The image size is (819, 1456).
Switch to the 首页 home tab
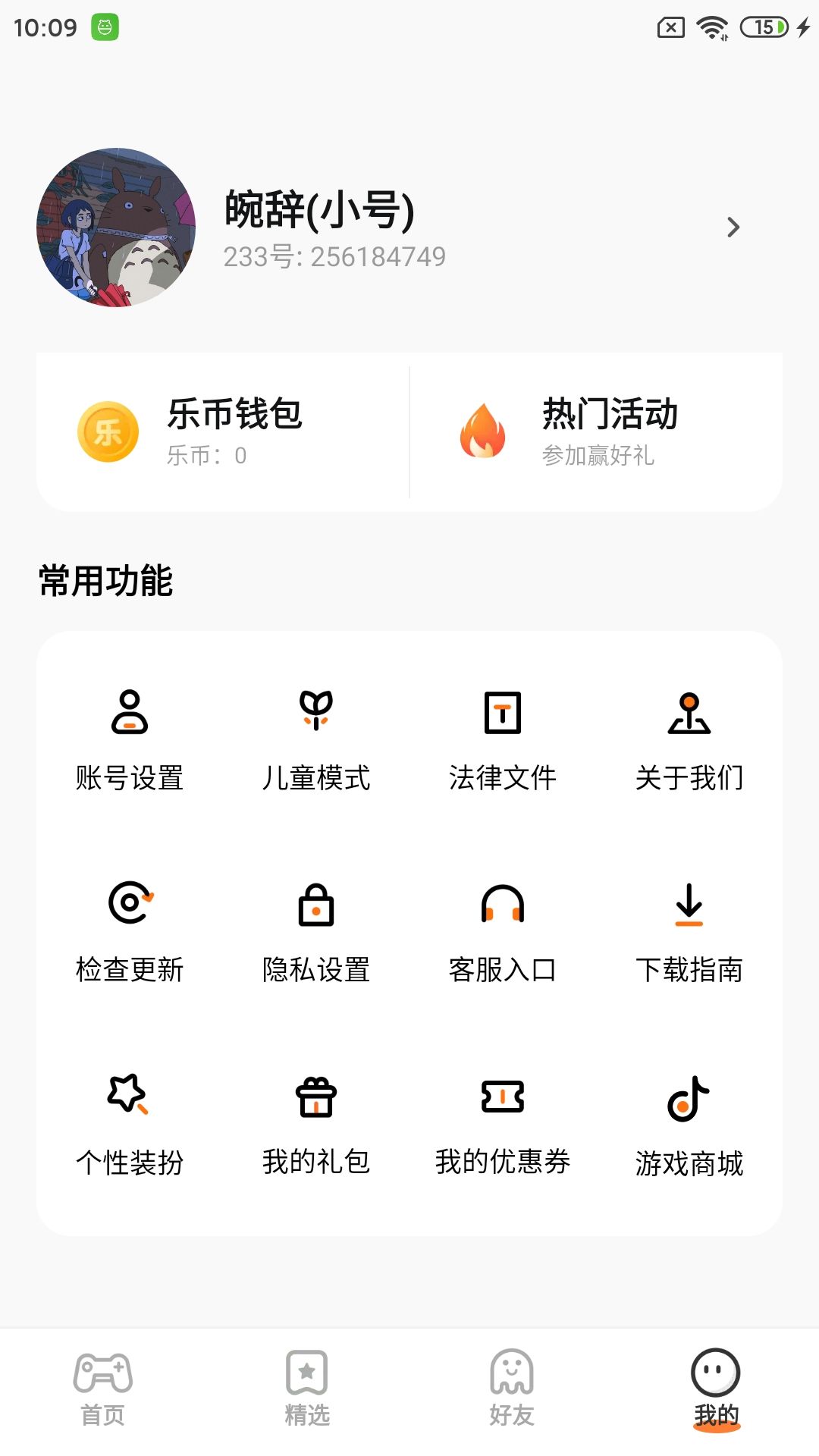coord(103,1388)
